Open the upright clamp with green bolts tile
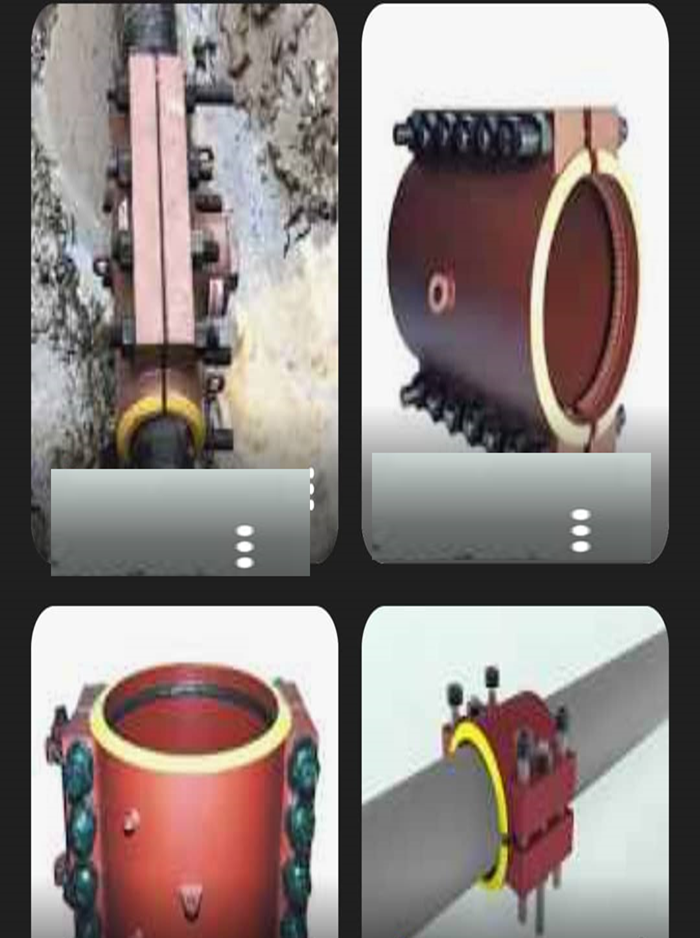 pyautogui.click(x=184, y=780)
